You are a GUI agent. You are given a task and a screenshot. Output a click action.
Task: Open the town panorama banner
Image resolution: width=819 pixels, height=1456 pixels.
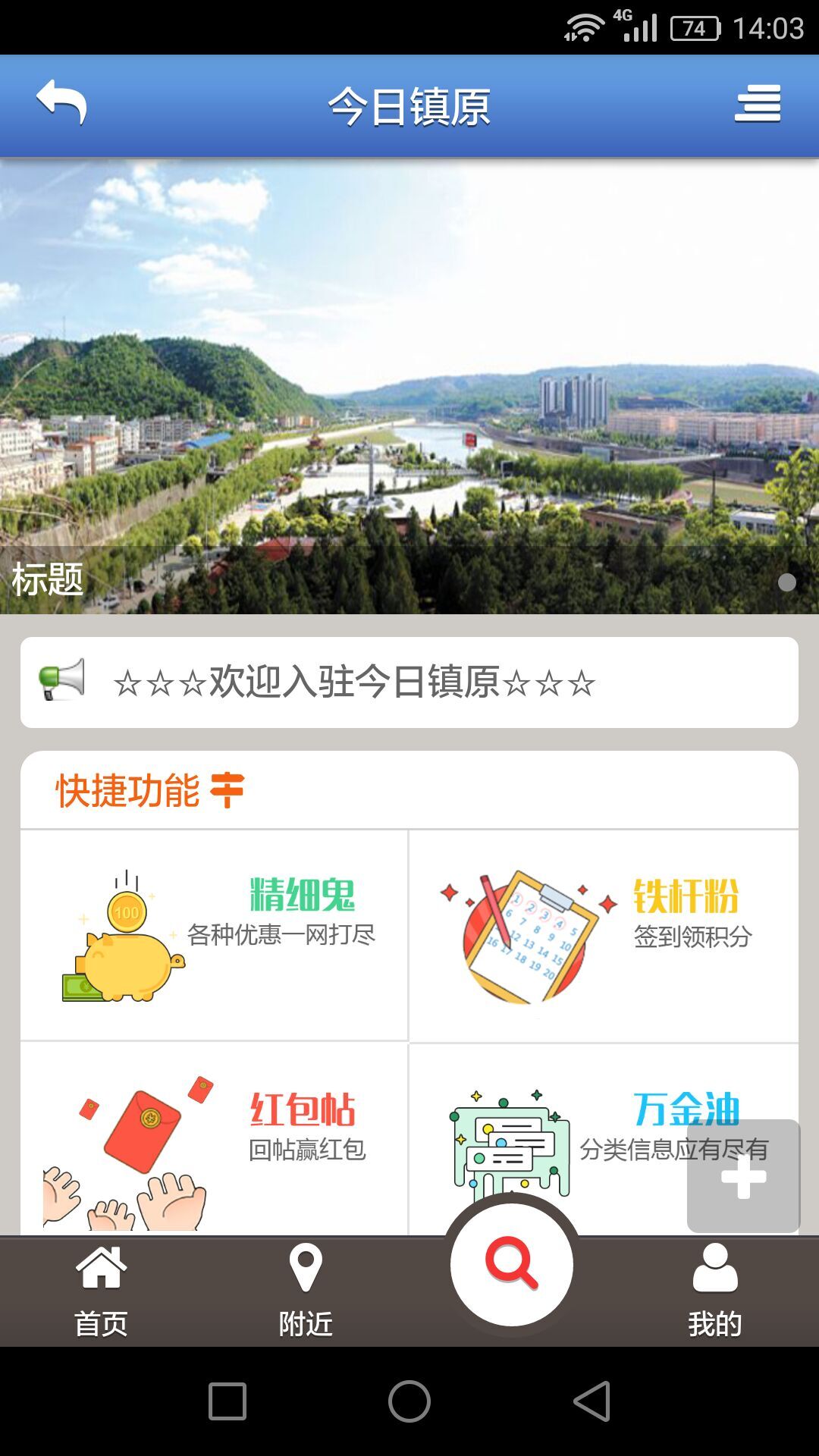pyautogui.click(x=409, y=387)
